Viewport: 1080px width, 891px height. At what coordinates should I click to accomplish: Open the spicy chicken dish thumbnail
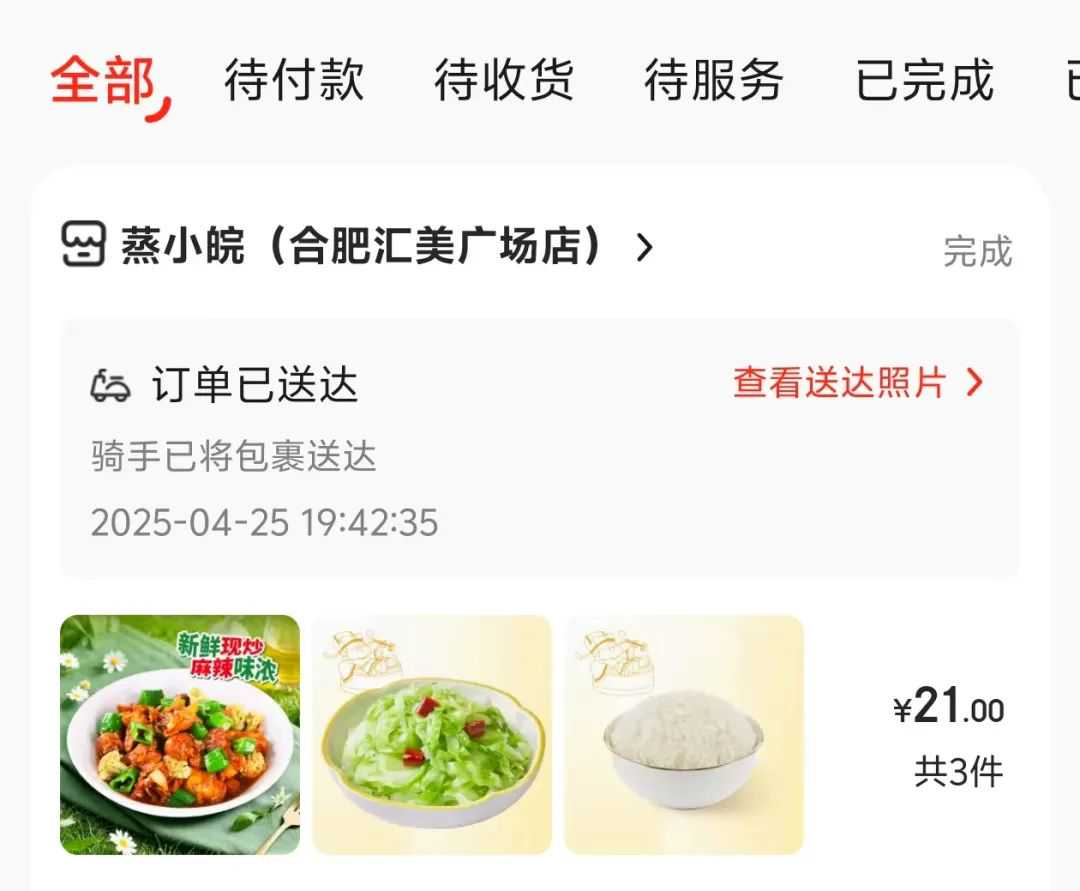click(x=180, y=735)
